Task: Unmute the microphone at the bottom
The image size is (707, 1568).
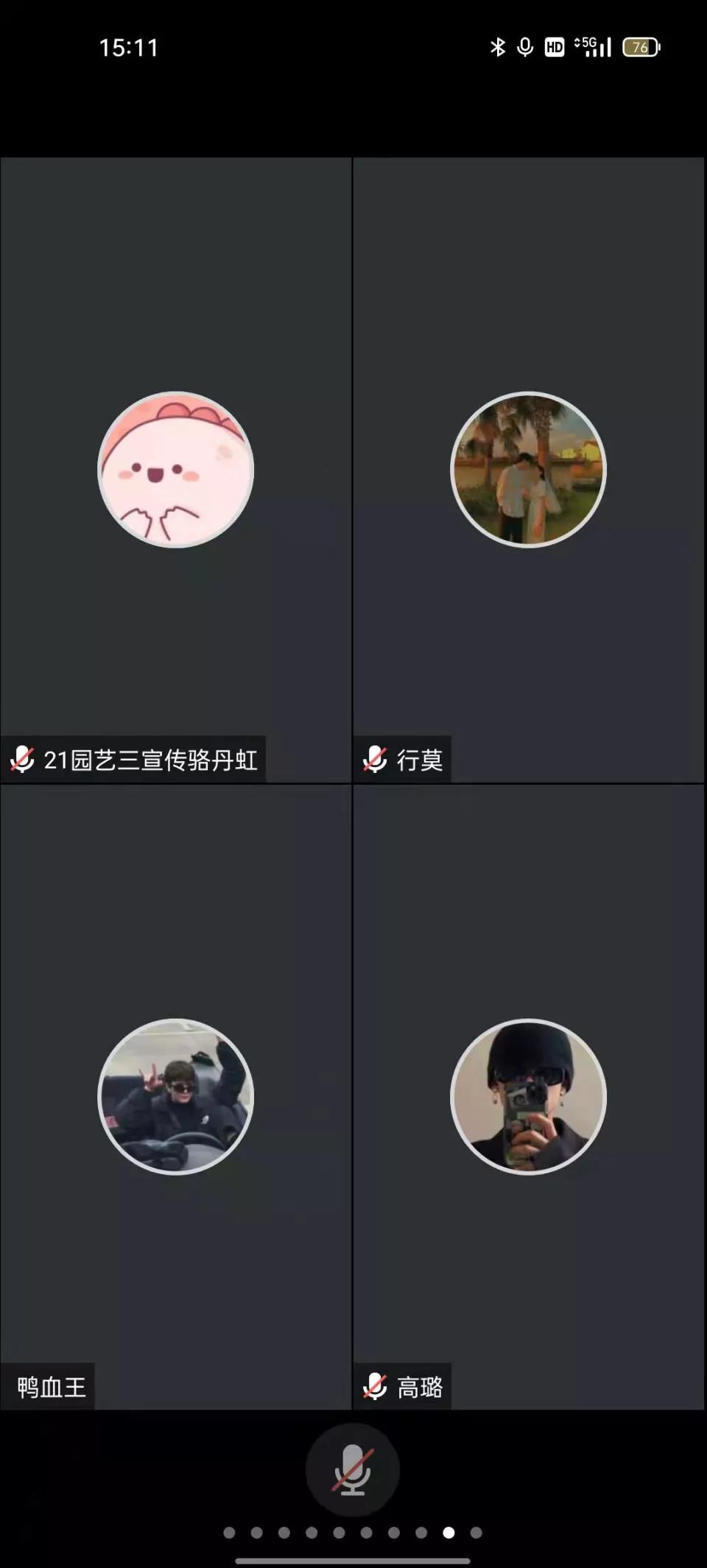Action: coord(353,1470)
